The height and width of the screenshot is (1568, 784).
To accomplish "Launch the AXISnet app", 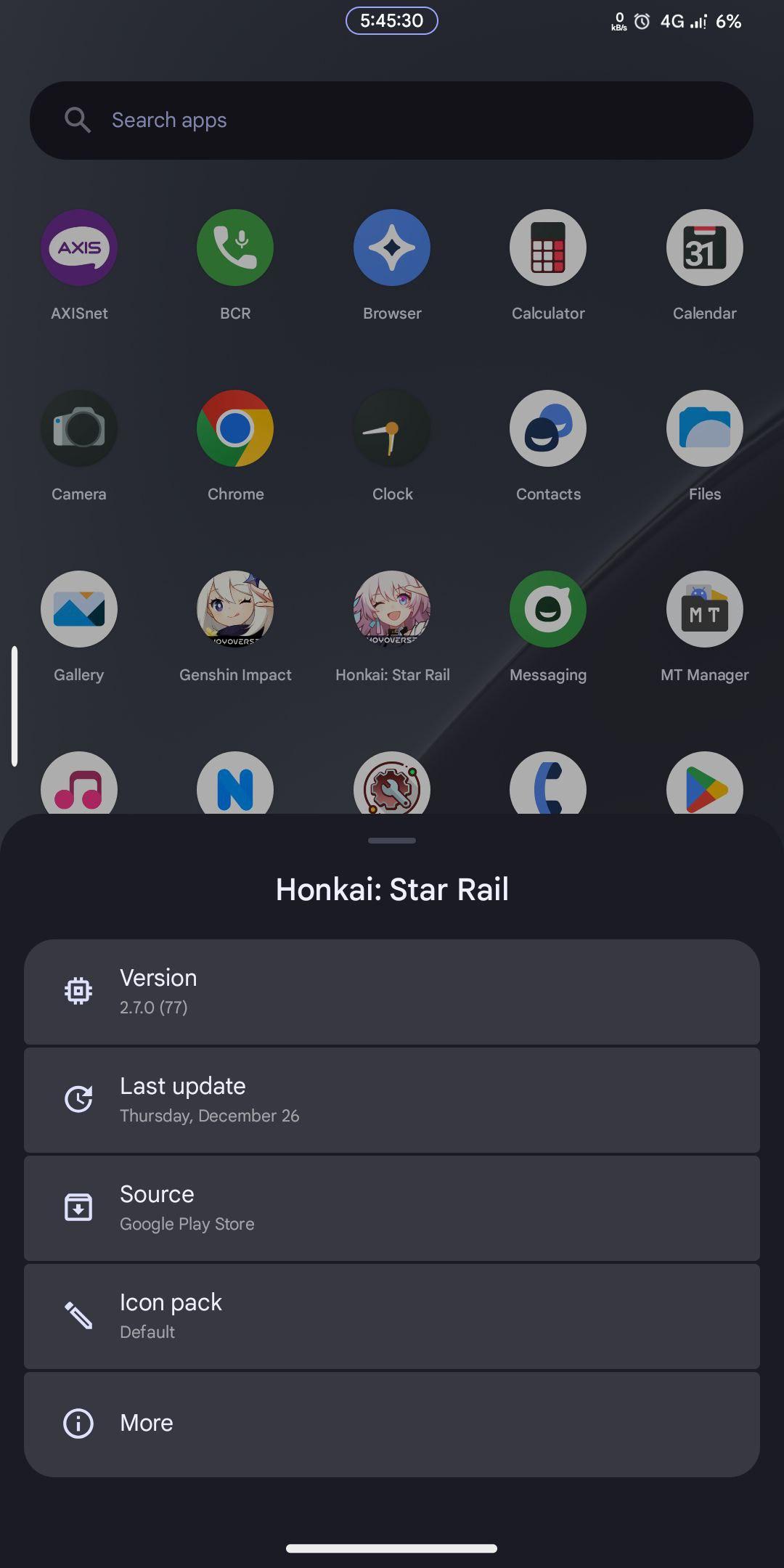I will [79, 248].
